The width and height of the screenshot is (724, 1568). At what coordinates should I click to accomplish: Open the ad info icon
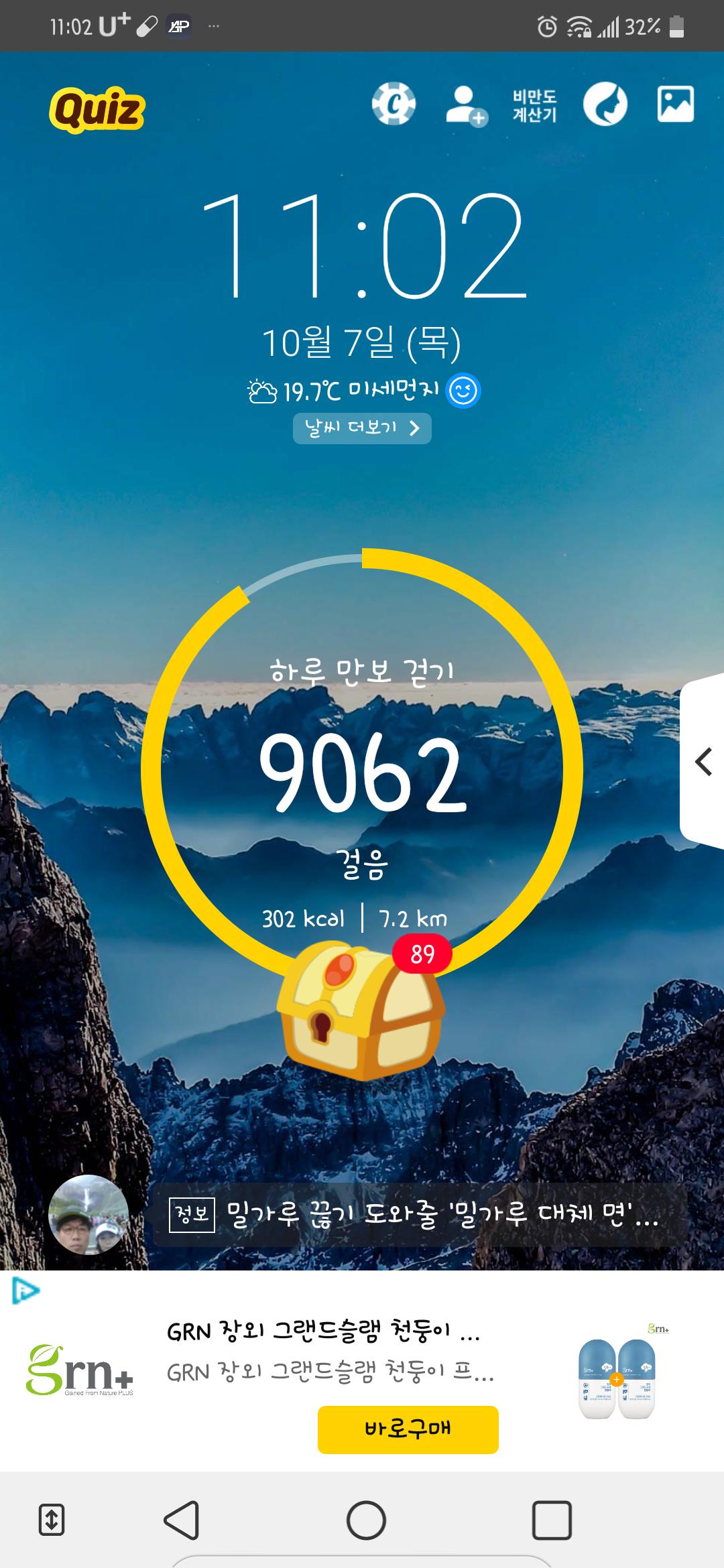(x=26, y=1291)
